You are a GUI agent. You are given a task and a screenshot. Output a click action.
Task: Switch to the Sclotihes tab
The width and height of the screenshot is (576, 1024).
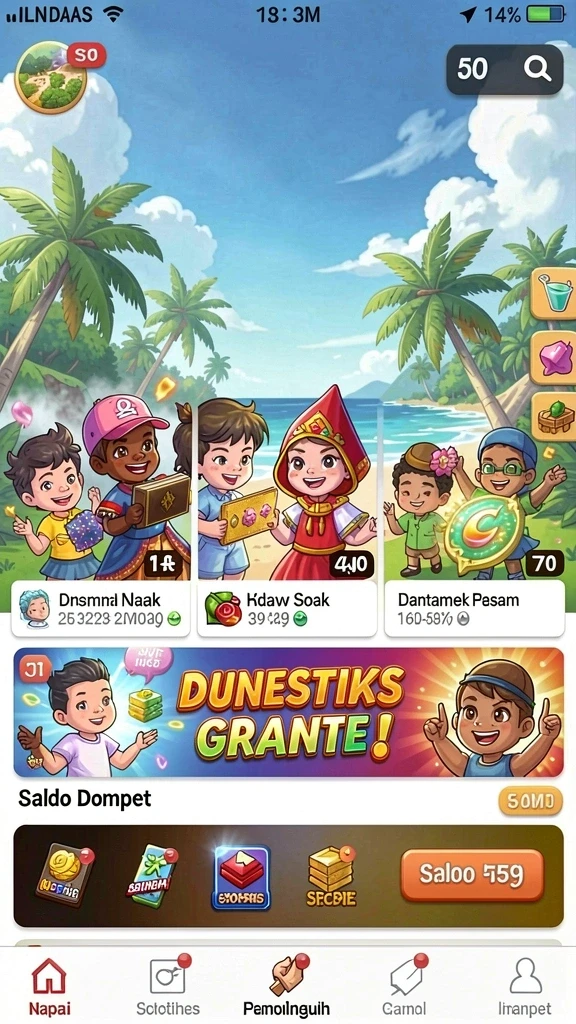[x=168, y=987]
